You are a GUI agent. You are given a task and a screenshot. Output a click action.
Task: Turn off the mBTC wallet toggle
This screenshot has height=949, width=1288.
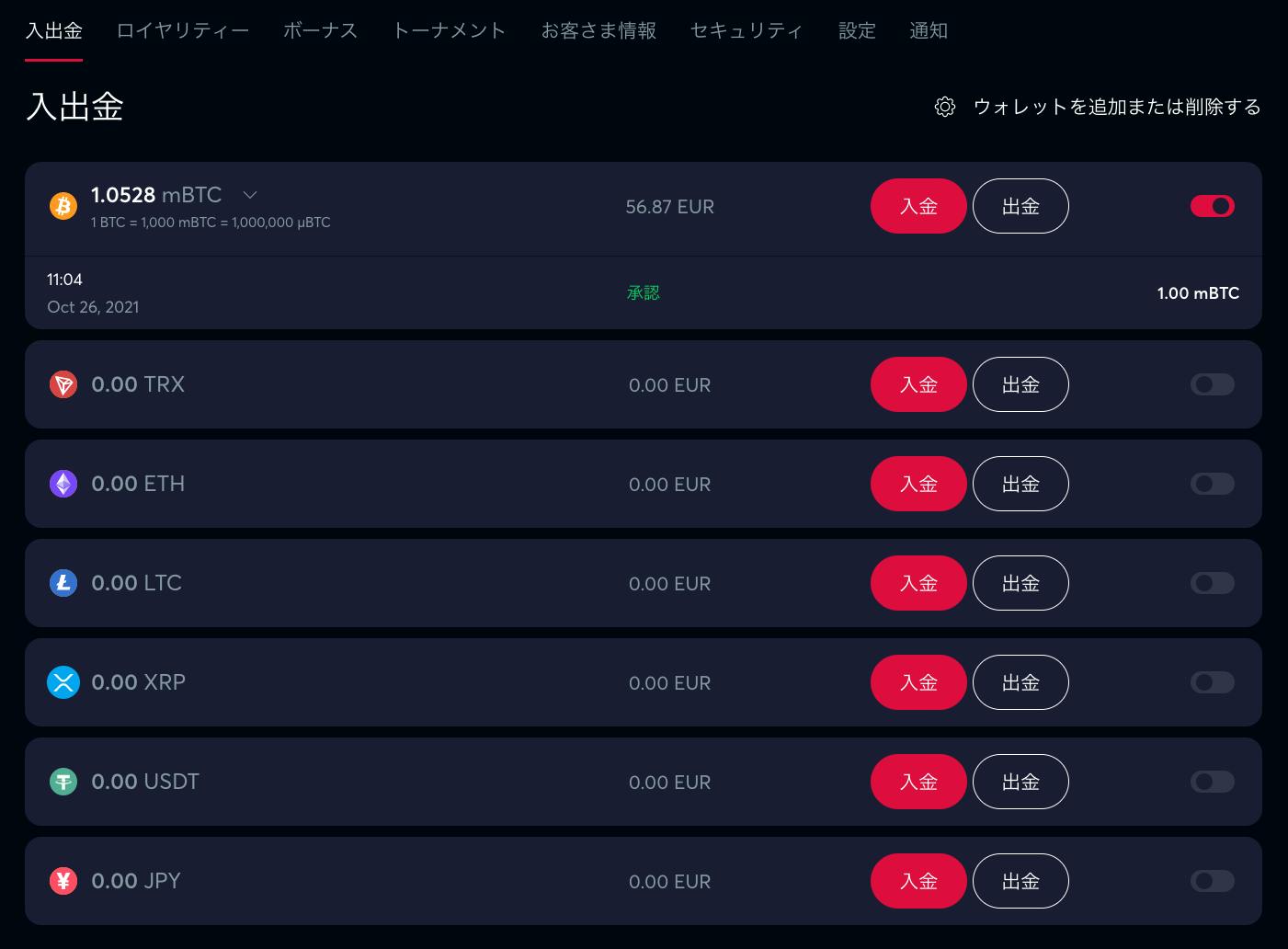coord(1212,206)
